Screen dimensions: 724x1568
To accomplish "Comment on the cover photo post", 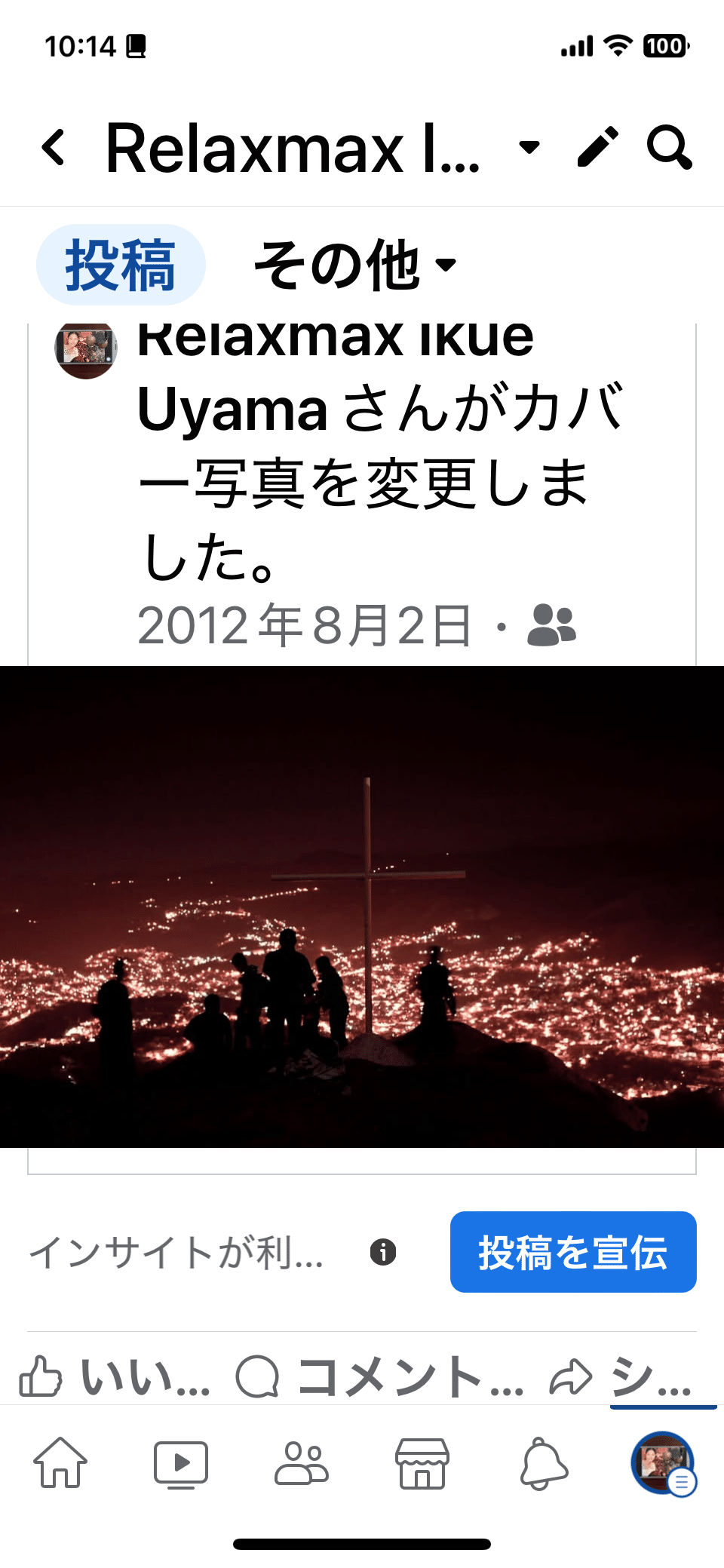I will click(x=379, y=1376).
